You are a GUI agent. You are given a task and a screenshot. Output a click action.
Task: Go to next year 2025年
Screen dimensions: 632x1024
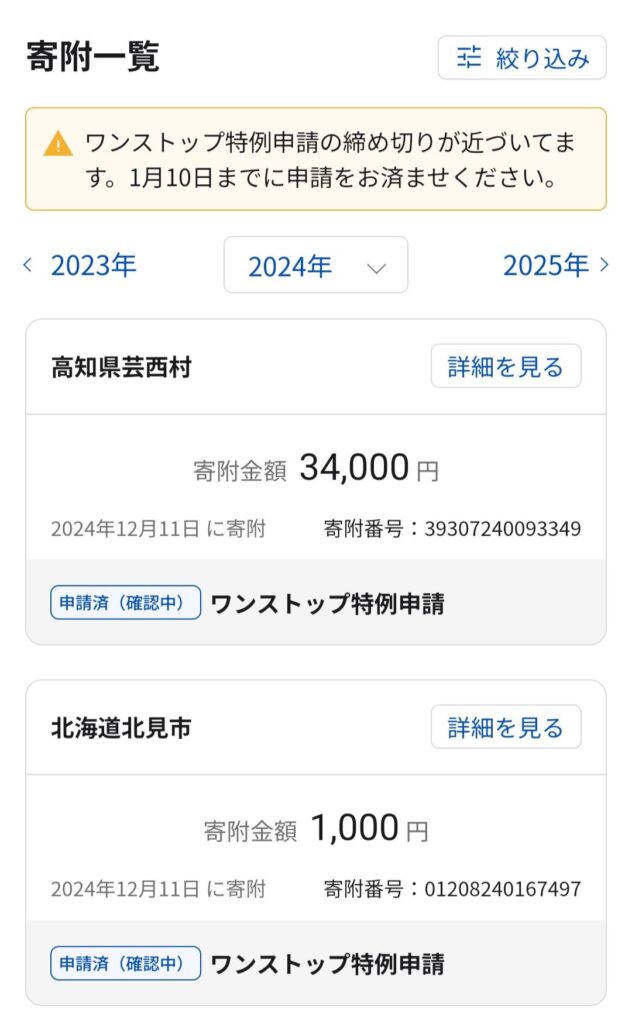(555, 265)
